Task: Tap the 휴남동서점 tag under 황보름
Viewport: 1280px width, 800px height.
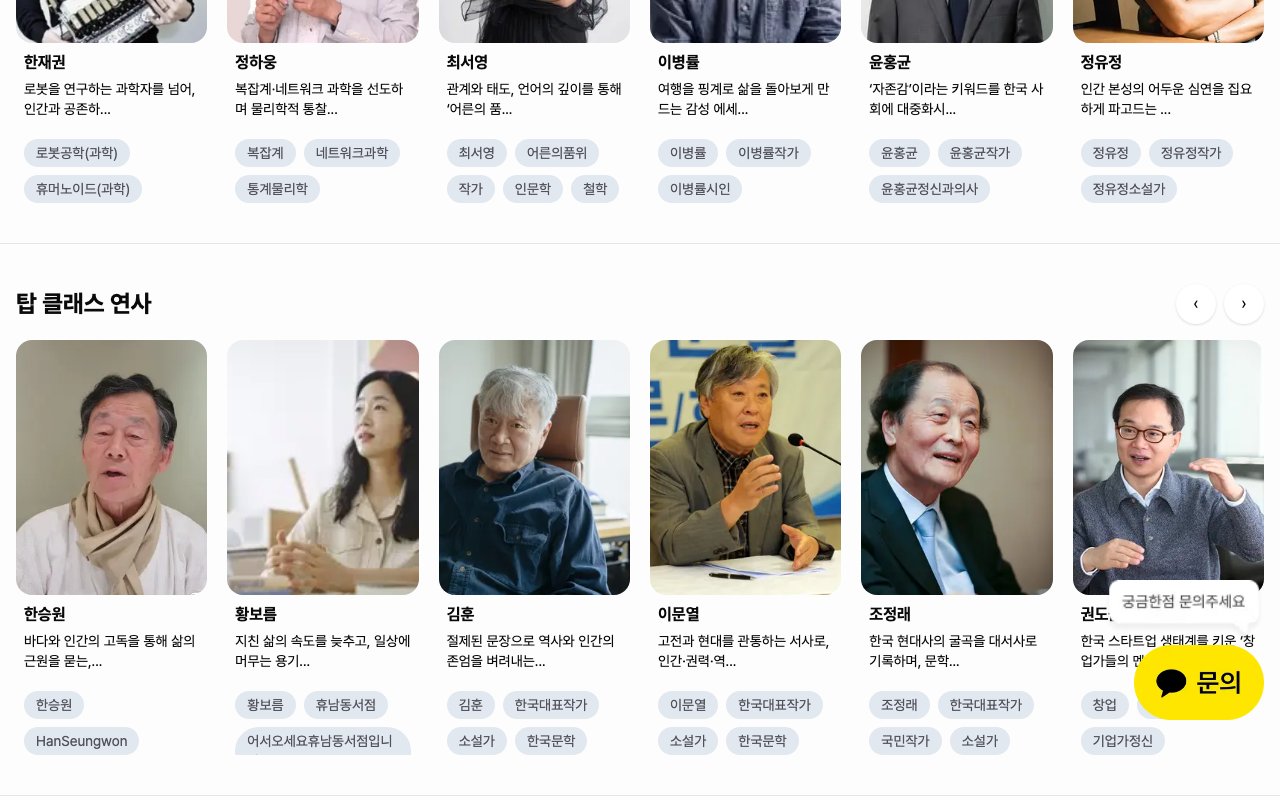Action: 345,705
